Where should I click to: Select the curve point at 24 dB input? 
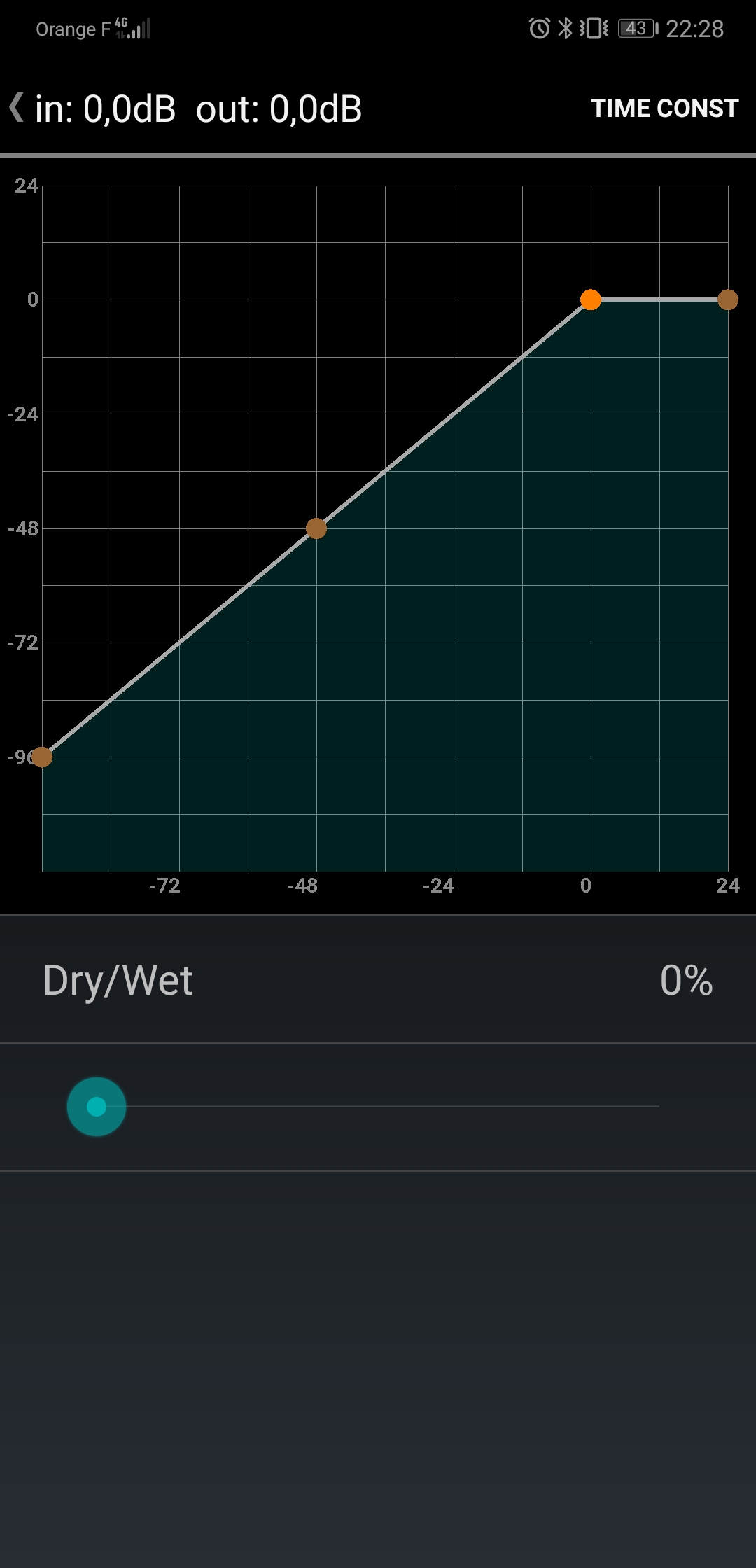728,300
